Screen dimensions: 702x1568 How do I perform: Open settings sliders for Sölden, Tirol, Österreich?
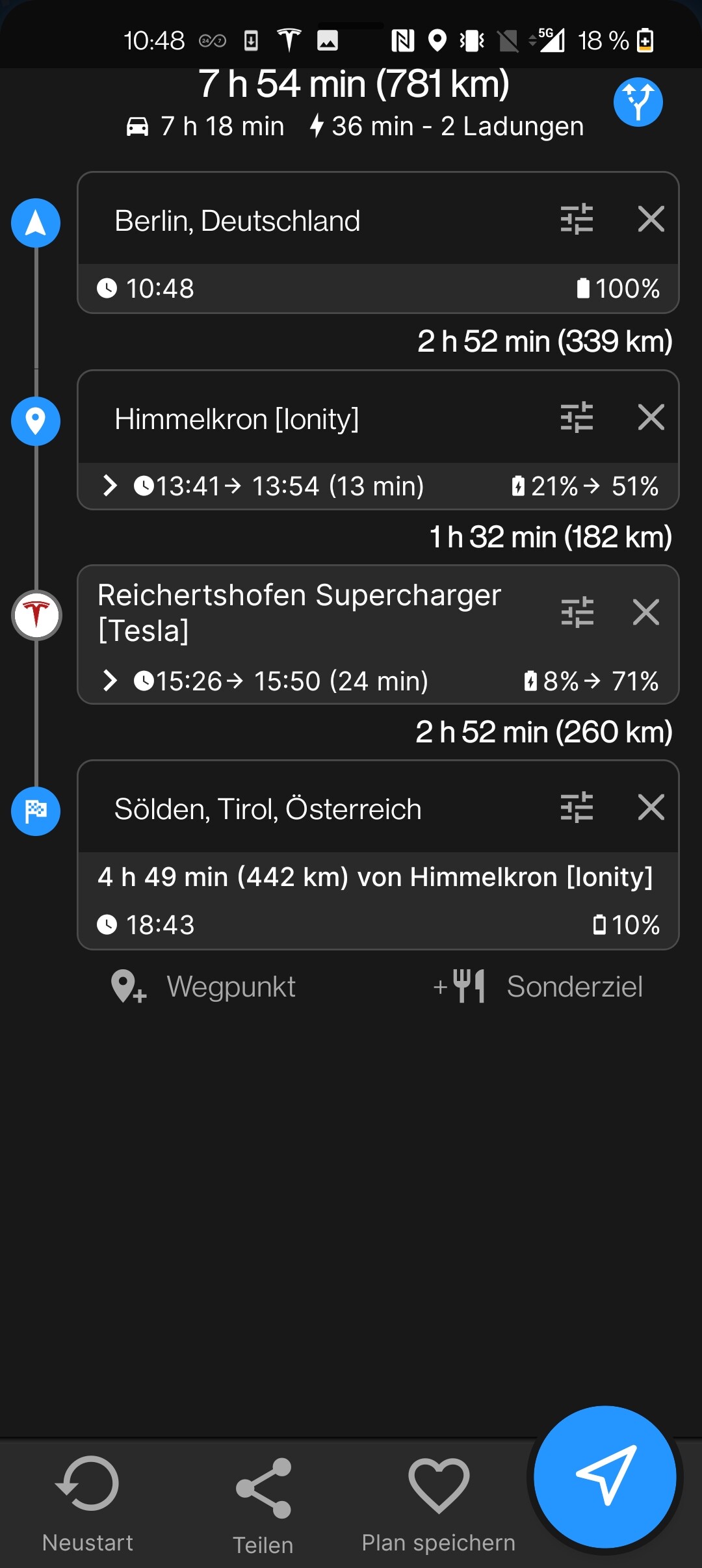577,807
